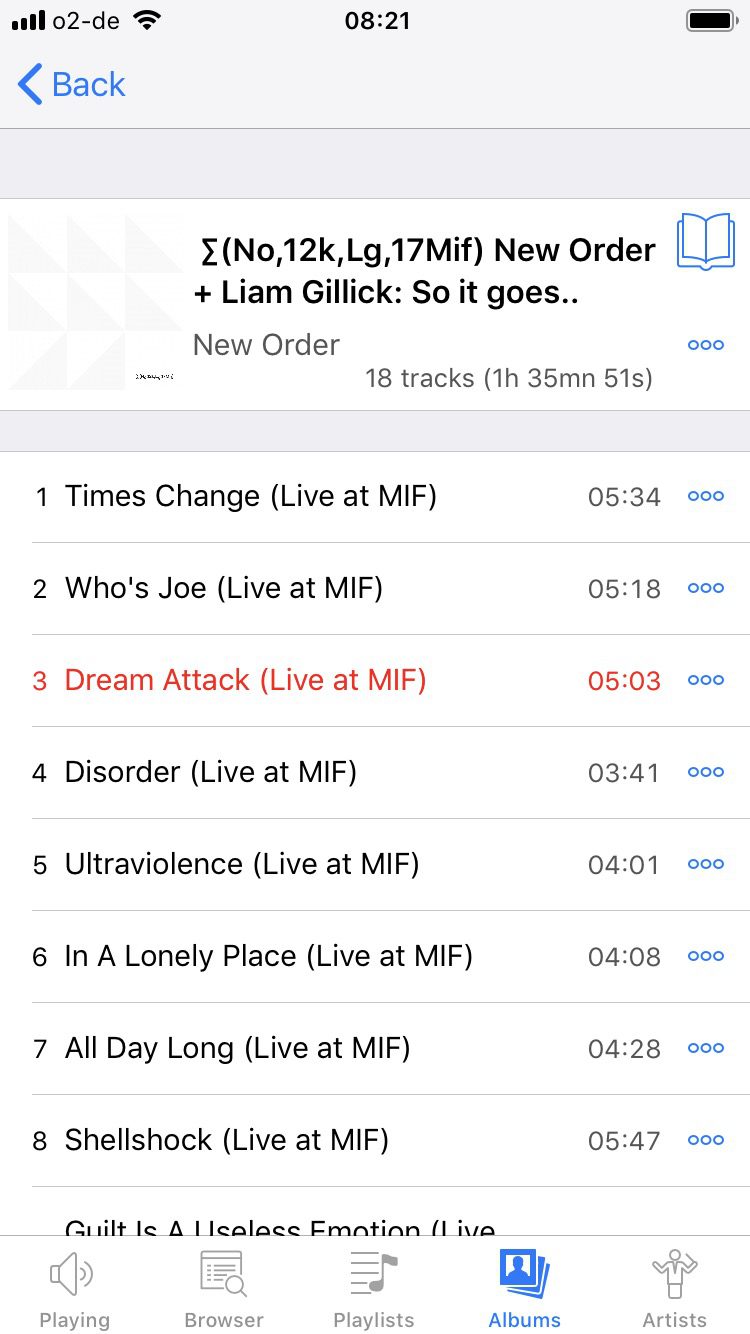Viewport: 750px width, 1334px height.
Task: Select Dream Attack (Live at MIF)
Action: [245, 680]
